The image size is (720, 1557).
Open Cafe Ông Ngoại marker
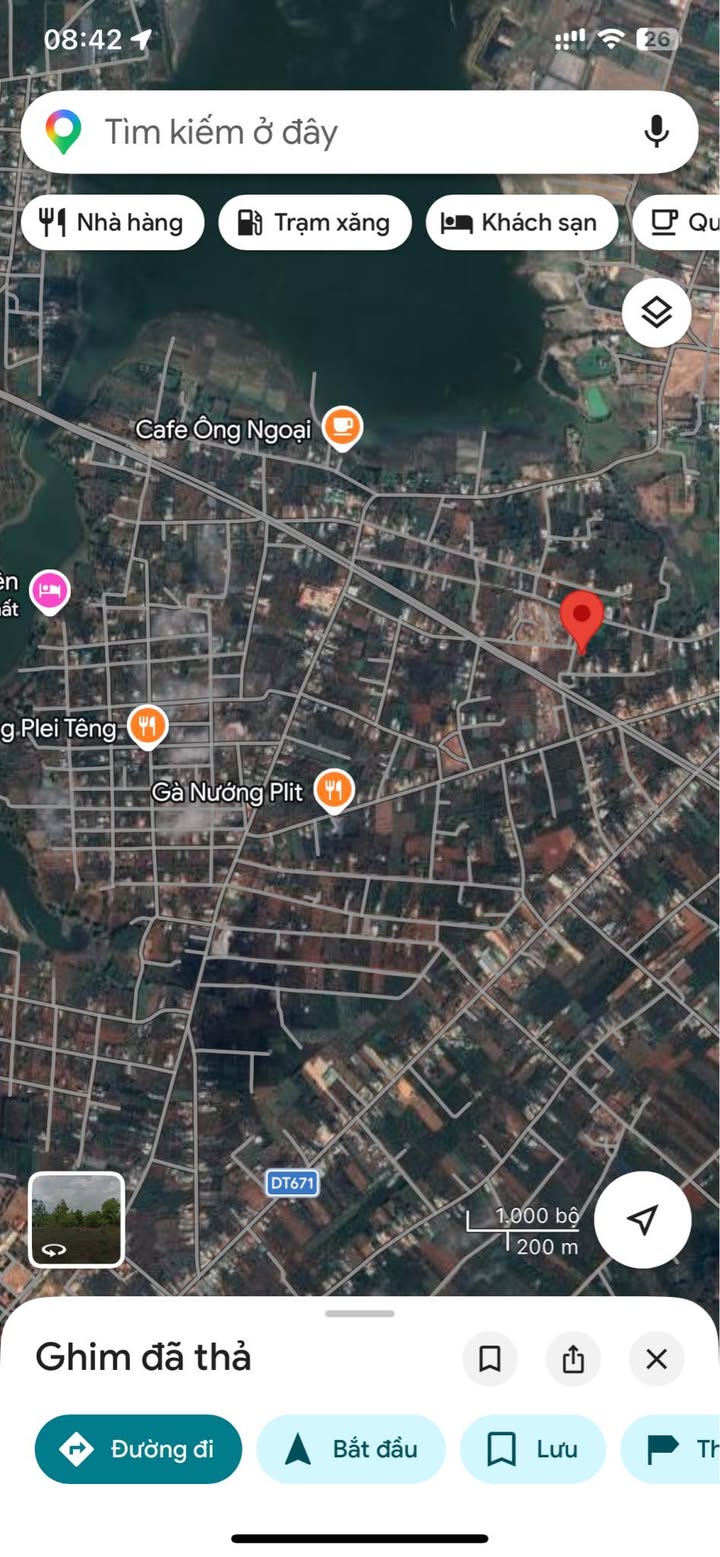coord(343,428)
